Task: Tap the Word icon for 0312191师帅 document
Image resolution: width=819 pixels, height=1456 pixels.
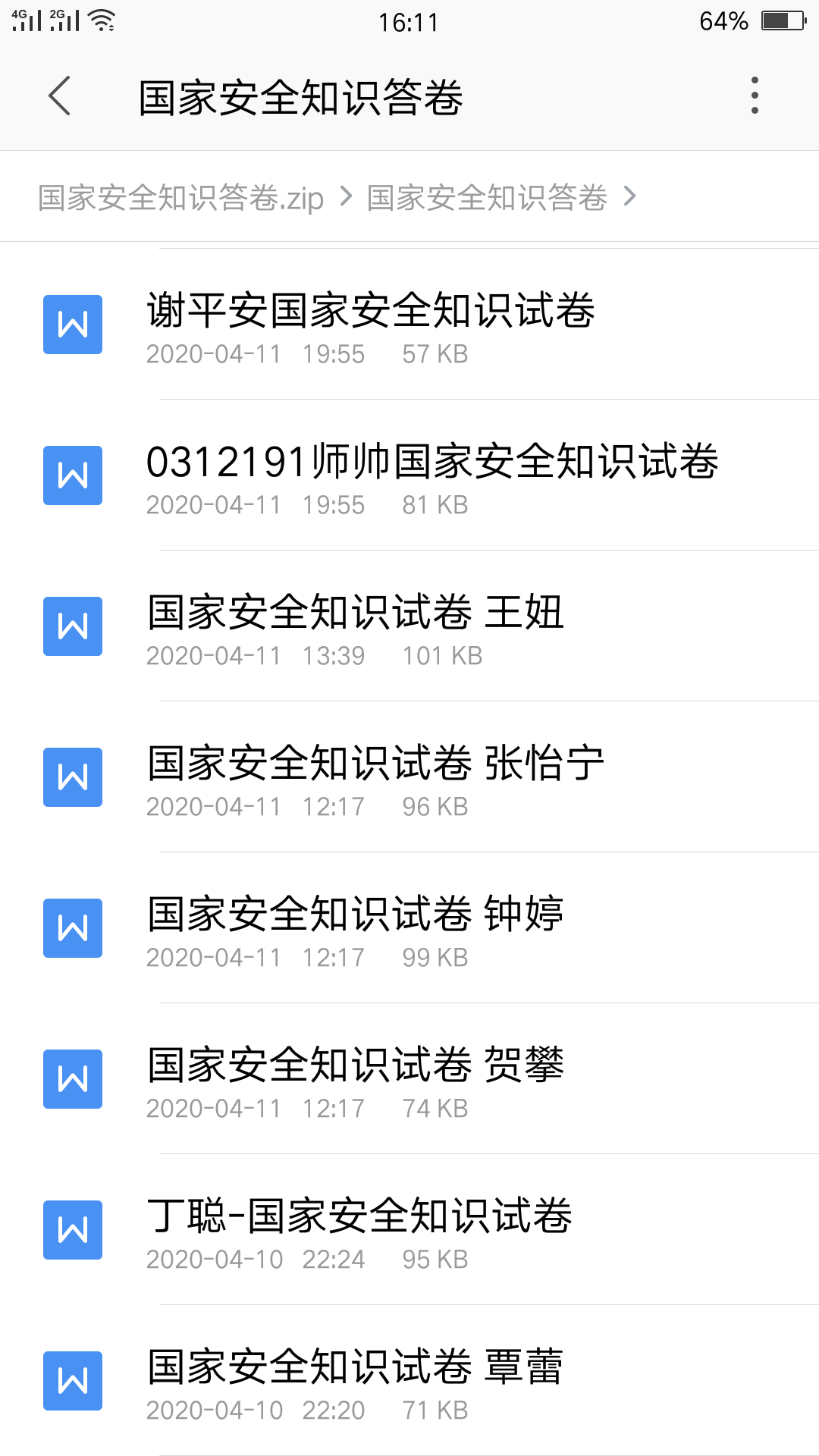Action: (x=72, y=475)
